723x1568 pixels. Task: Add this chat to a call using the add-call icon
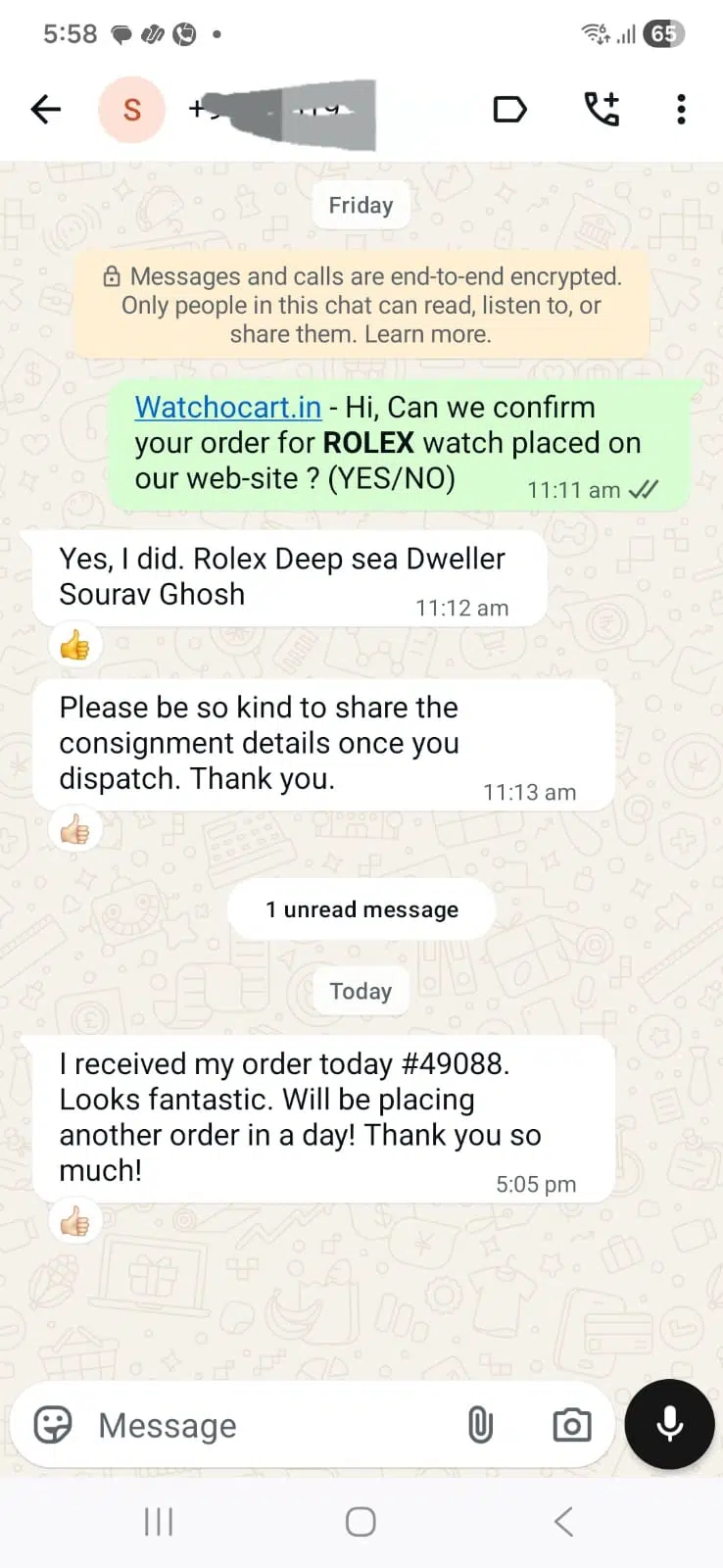[x=601, y=109]
